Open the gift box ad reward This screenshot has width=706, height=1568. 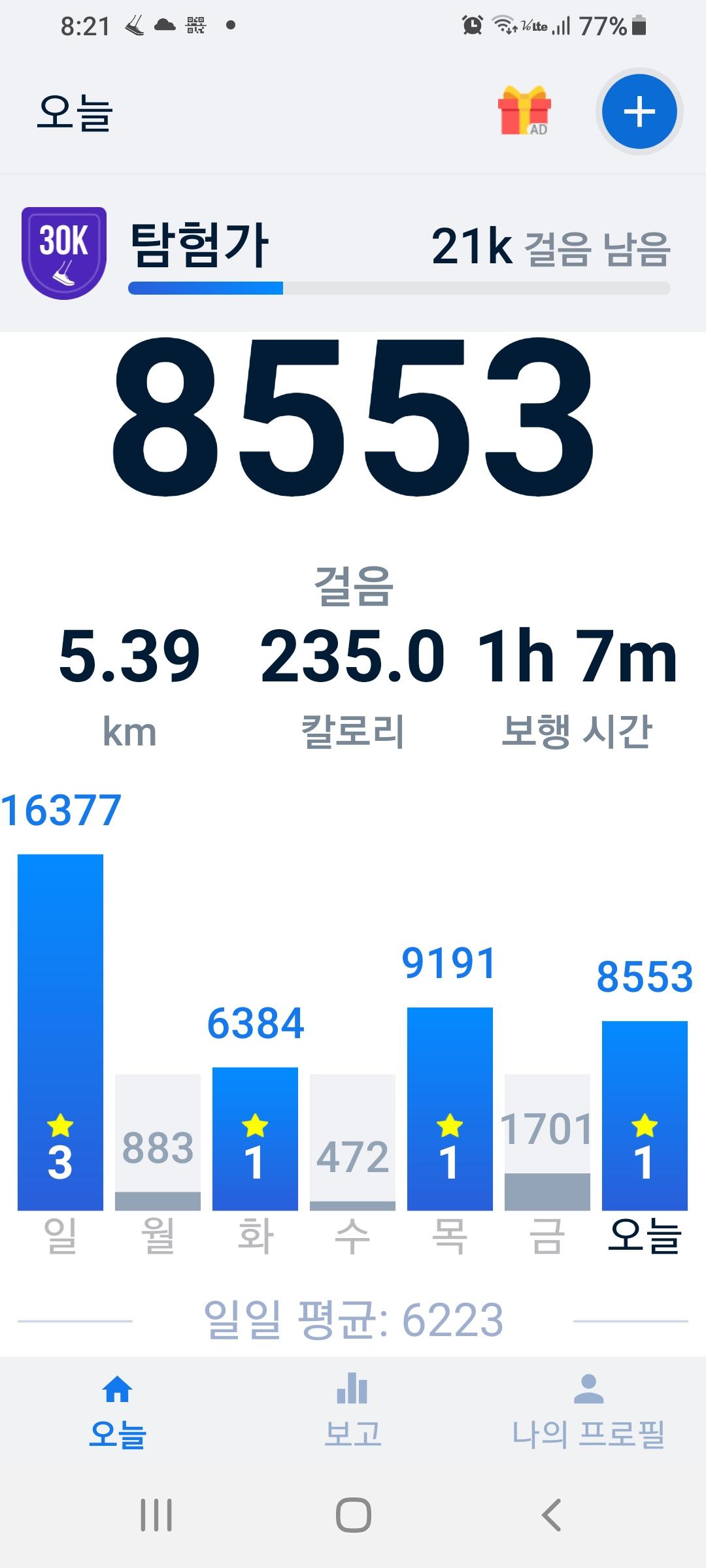click(x=524, y=110)
